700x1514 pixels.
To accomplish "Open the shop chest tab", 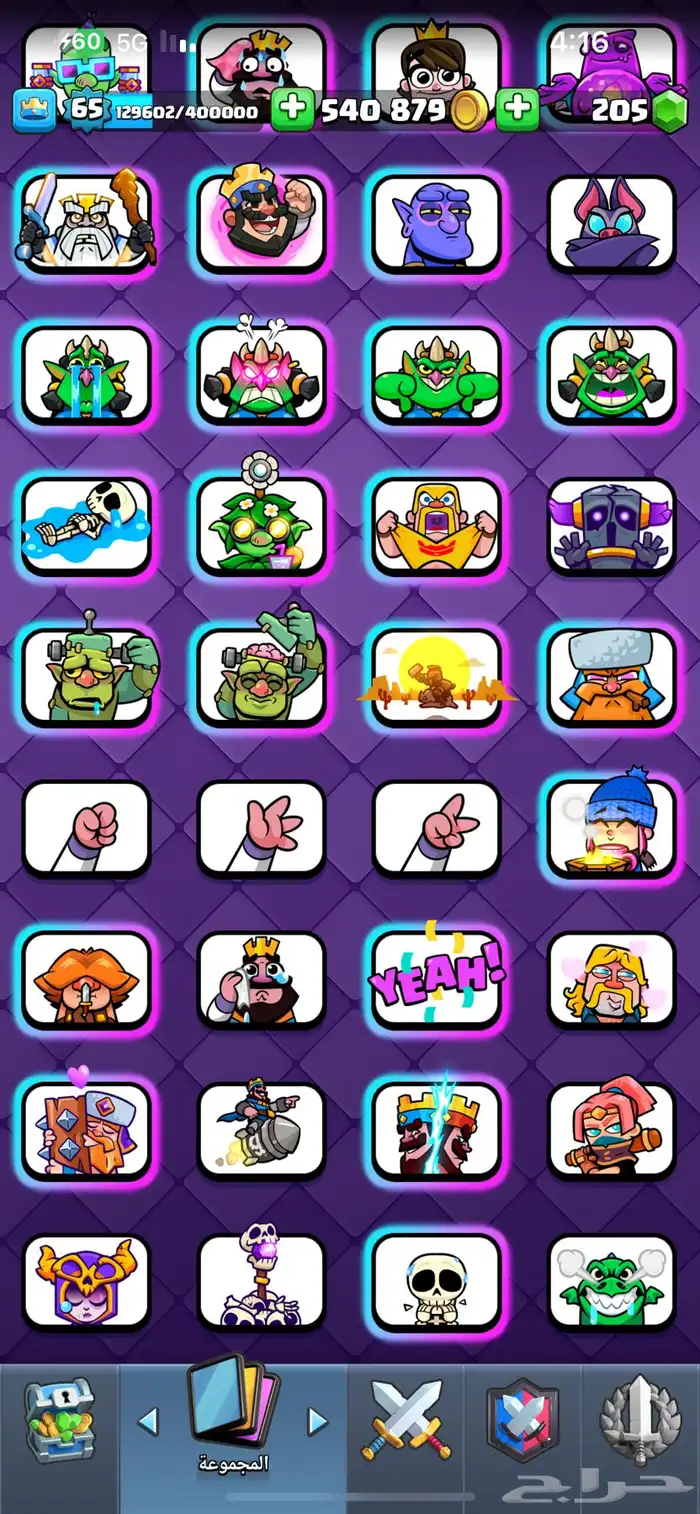I will (60, 1418).
